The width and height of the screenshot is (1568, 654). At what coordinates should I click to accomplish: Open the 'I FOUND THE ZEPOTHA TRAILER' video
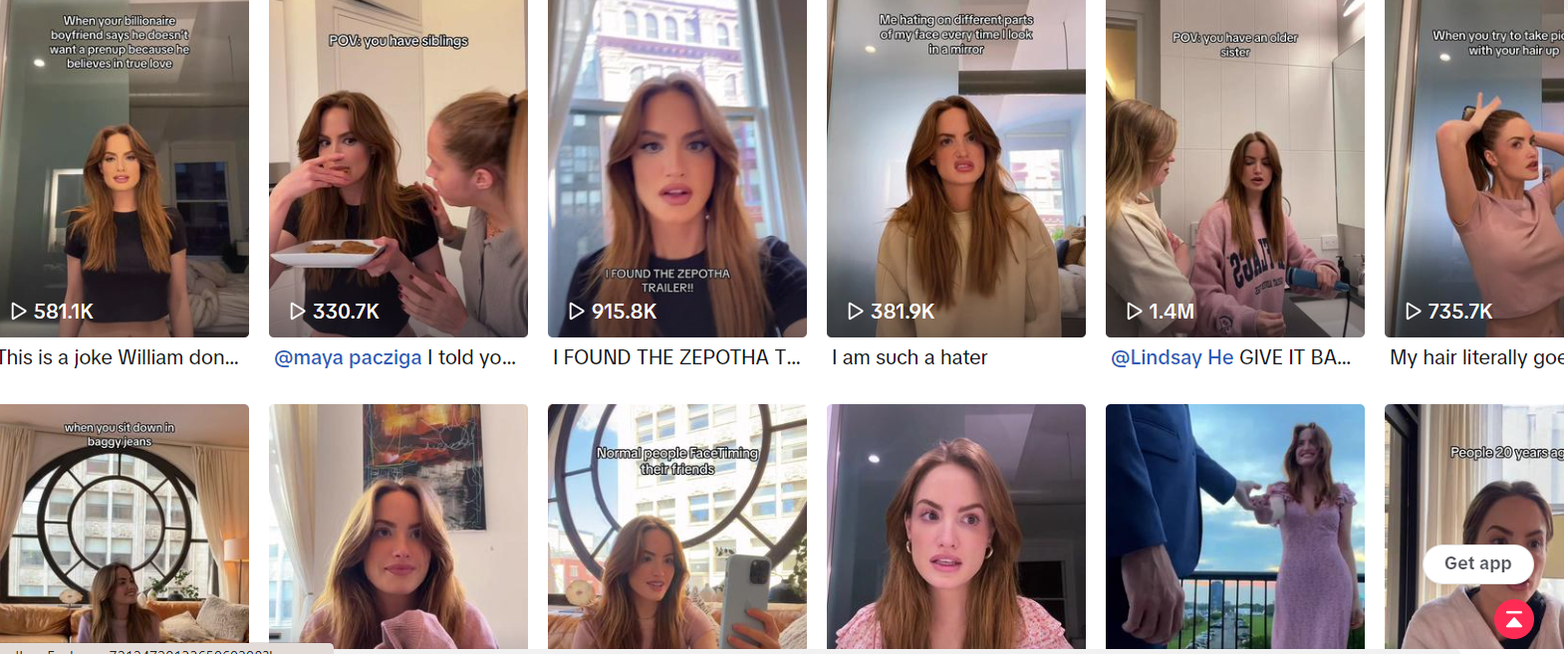click(x=677, y=168)
